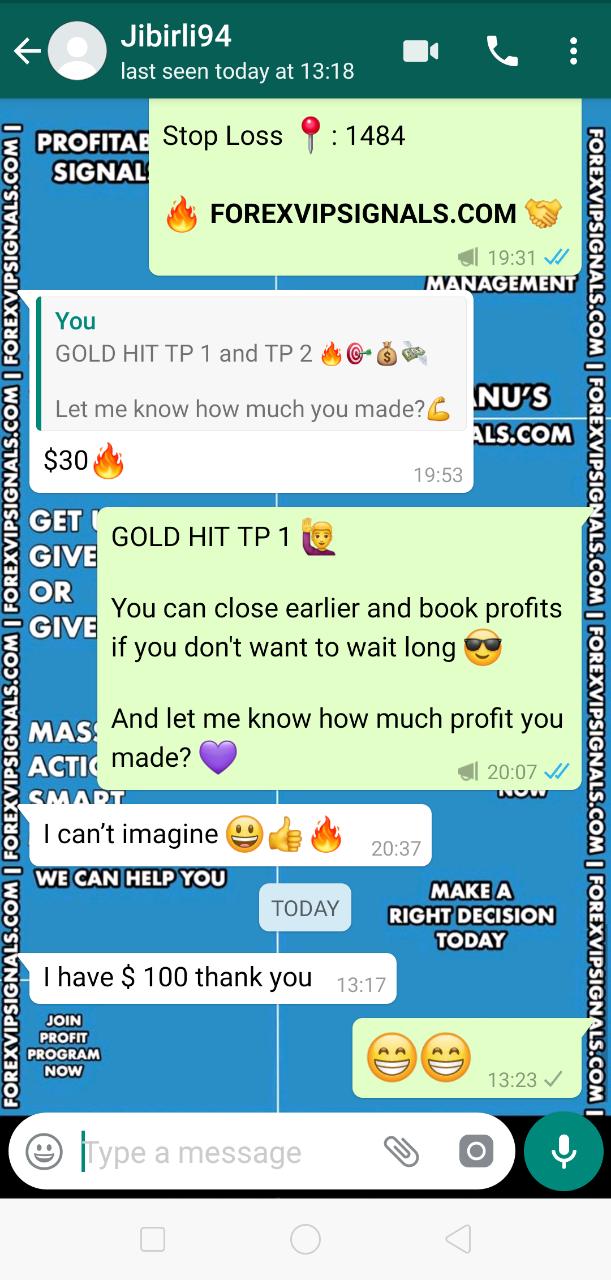
Task: Tap the system back button
Action: (458, 1240)
